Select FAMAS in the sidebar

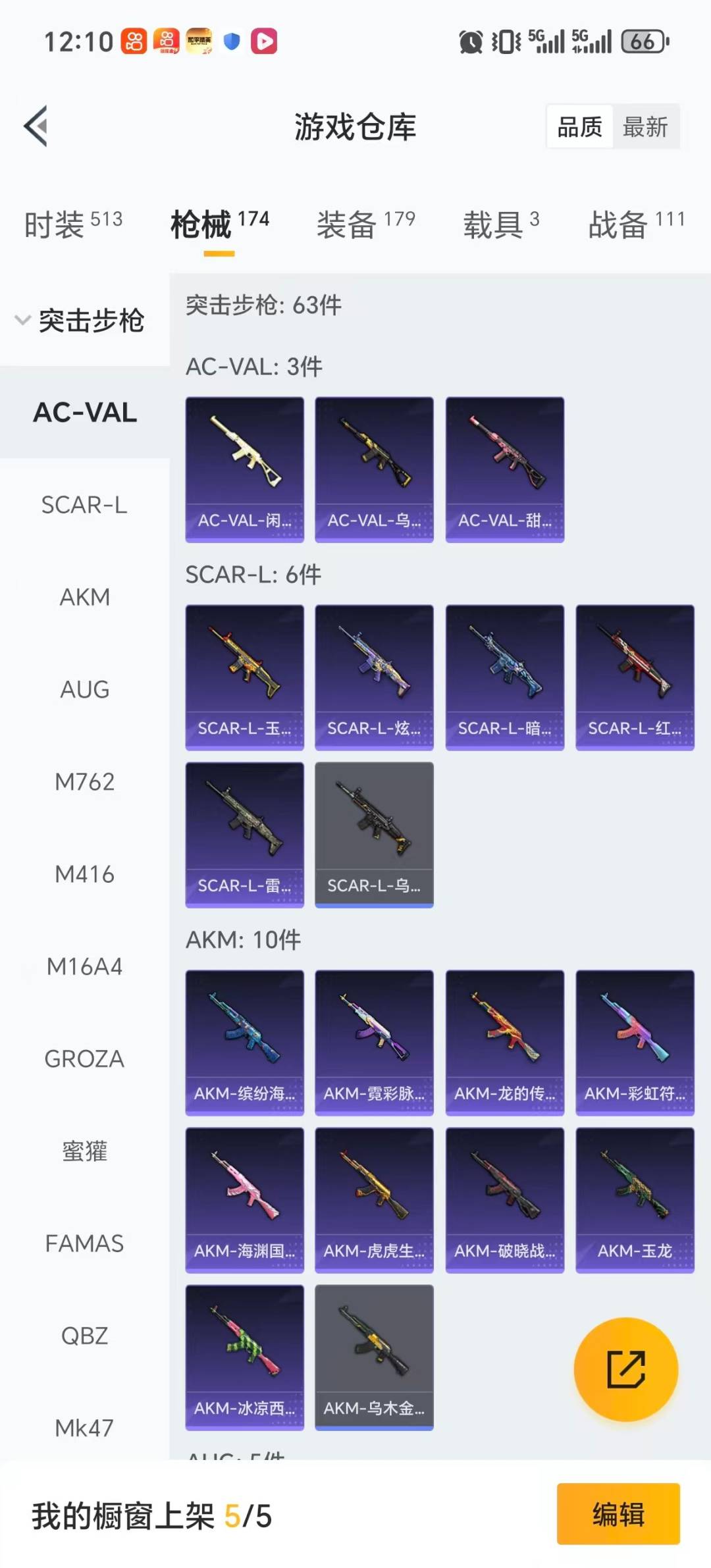coord(84,1243)
